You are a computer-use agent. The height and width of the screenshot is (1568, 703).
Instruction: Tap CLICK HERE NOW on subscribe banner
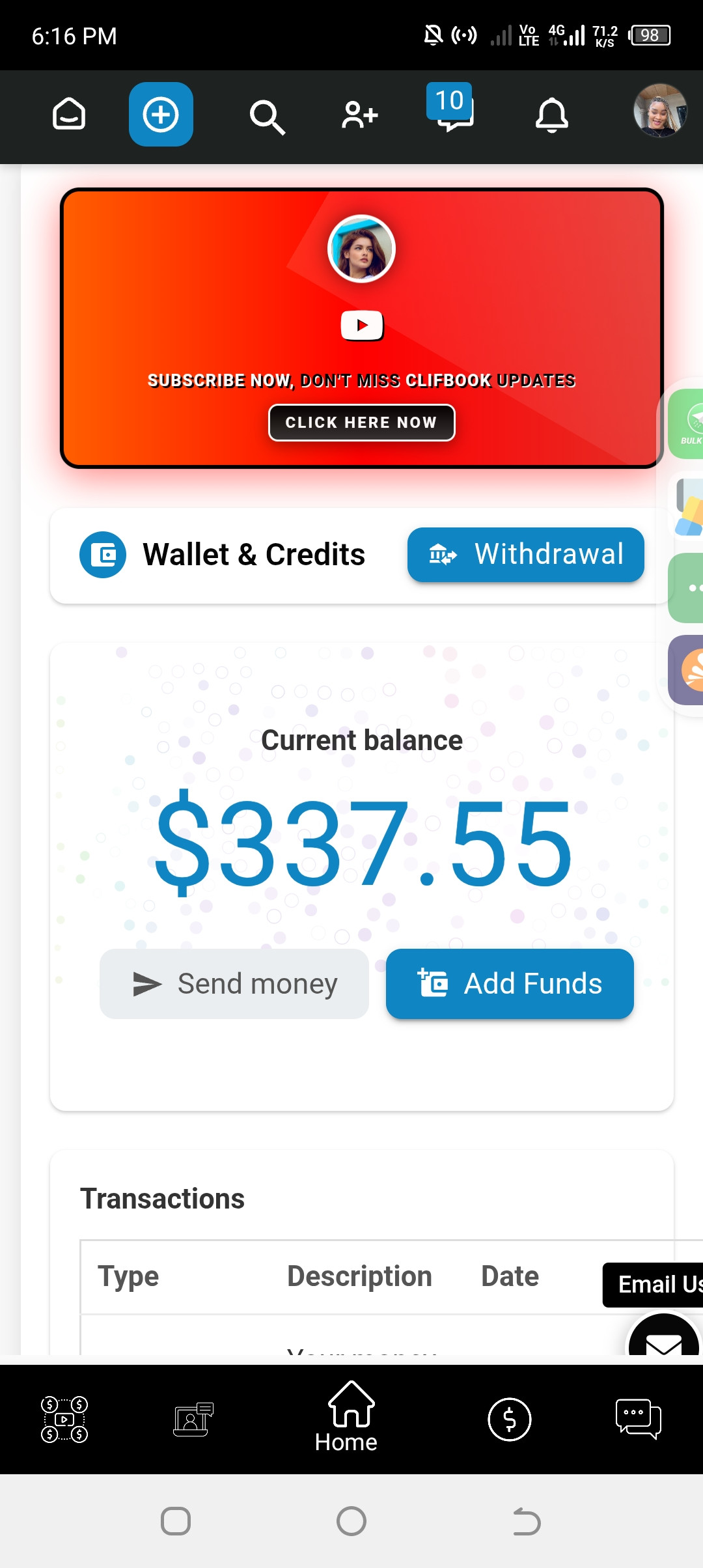click(361, 423)
